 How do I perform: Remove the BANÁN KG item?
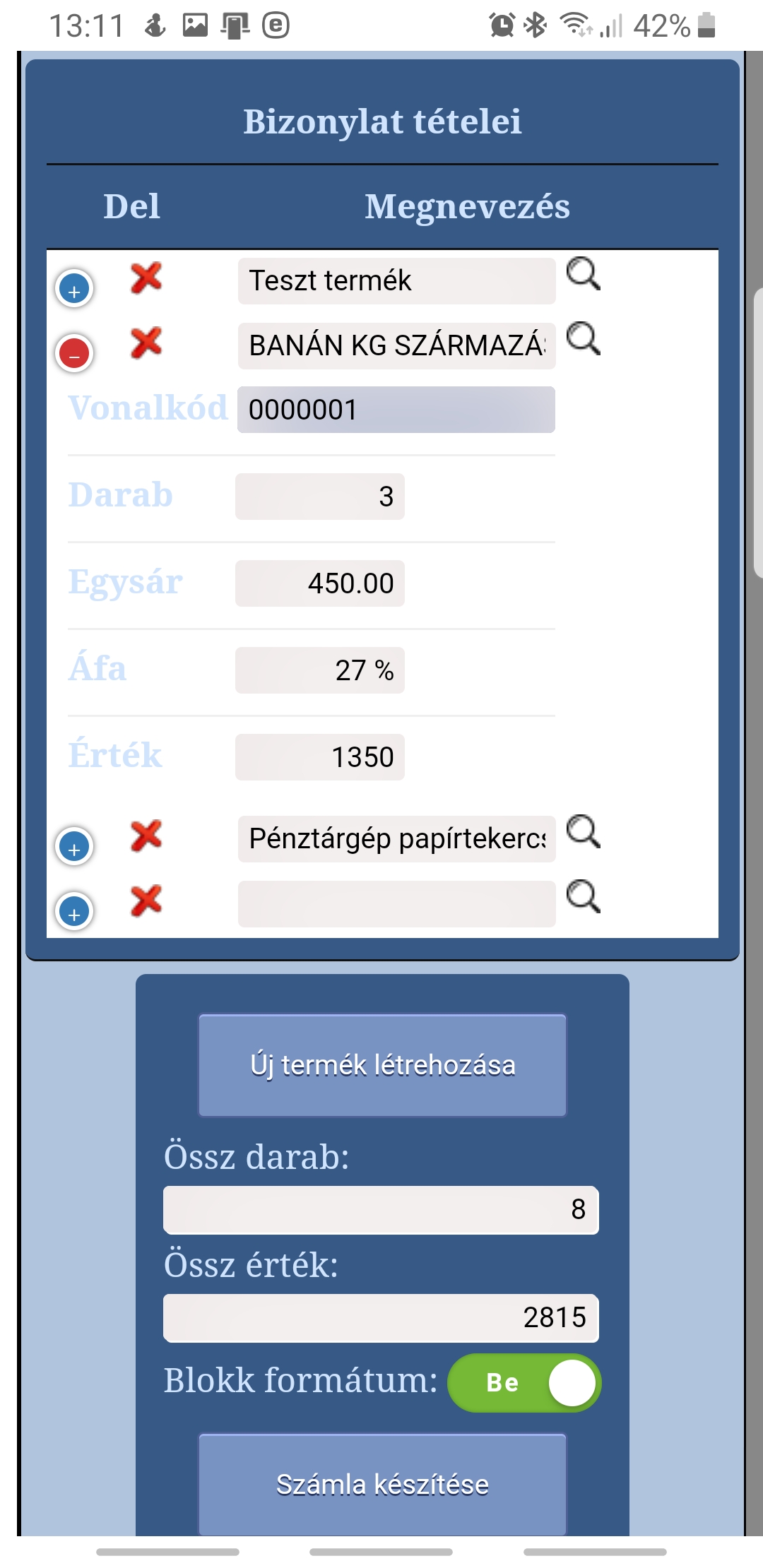click(x=146, y=343)
